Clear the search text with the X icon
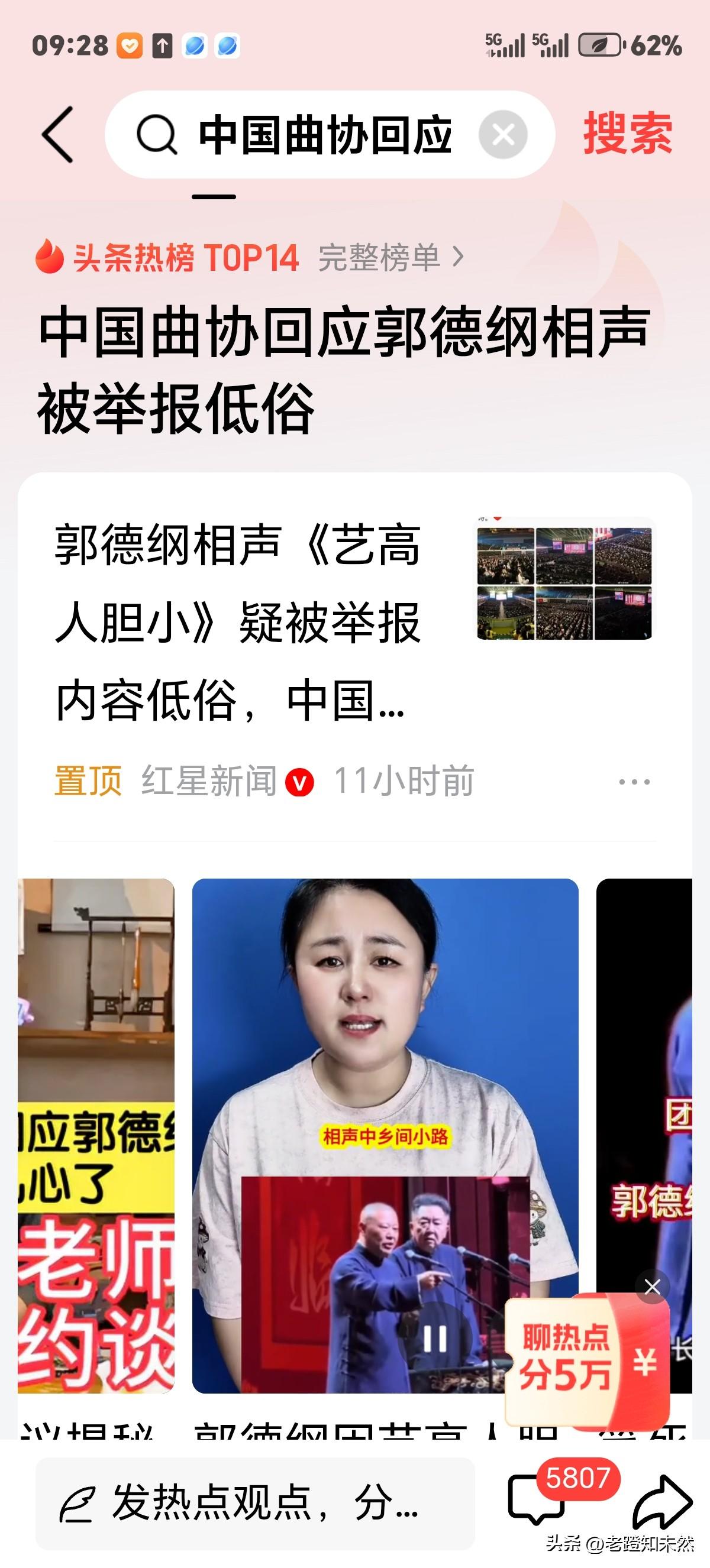Image resolution: width=710 pixels, height=1568 pixels. [x=503, y=135]
